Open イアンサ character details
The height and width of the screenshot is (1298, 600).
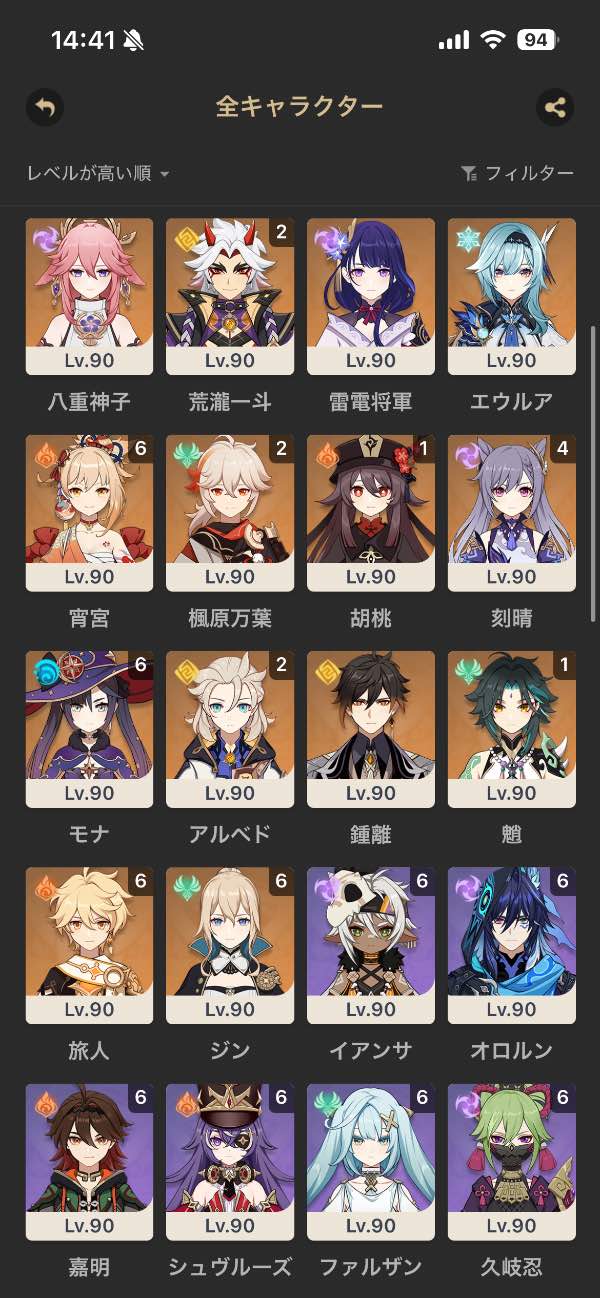(371, 945)
